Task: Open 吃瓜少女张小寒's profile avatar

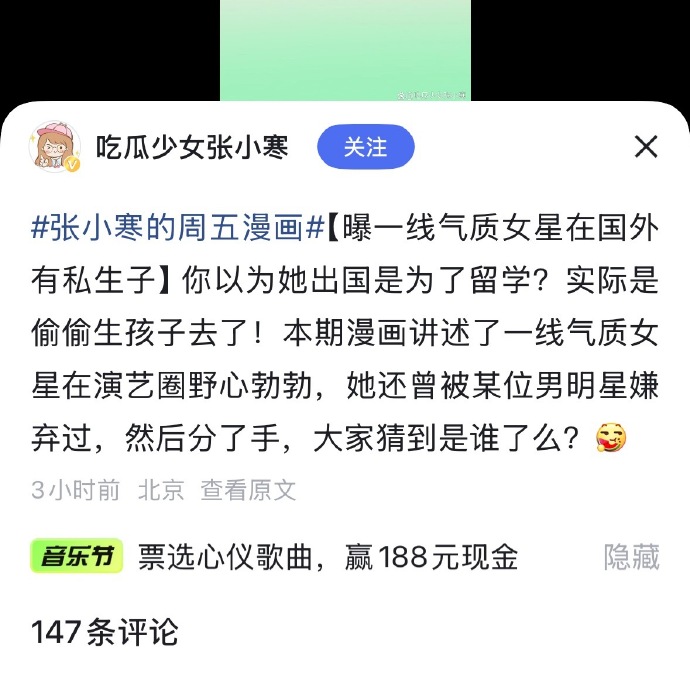Action: click(55, 148)
